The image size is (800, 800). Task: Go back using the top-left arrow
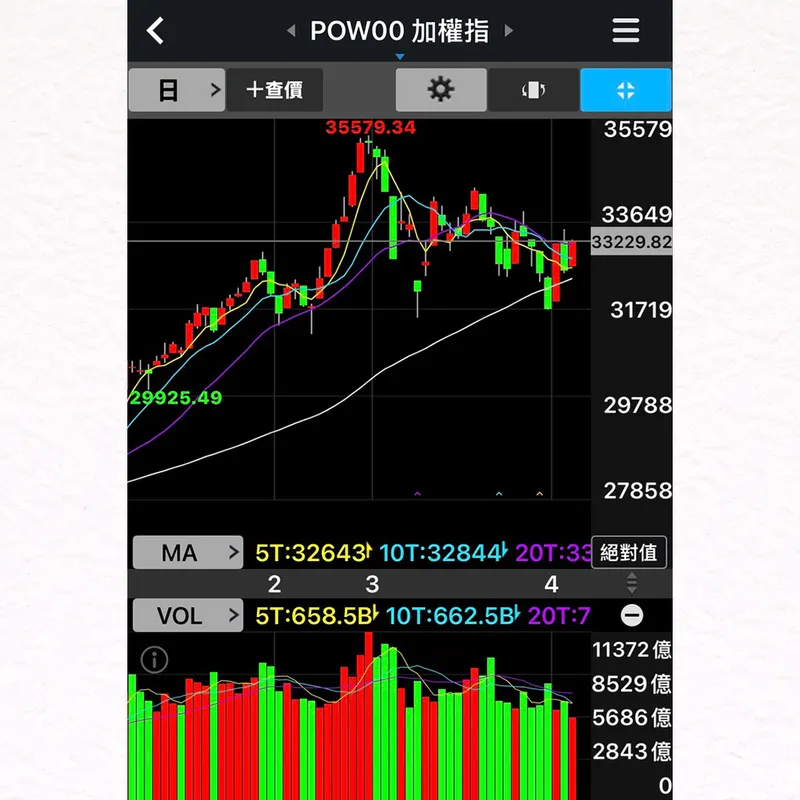click(x=155, y=31)
